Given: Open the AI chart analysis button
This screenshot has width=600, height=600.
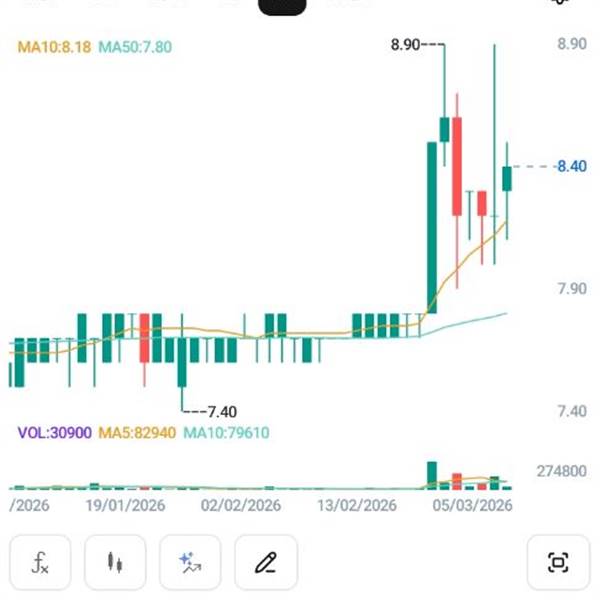Looking at the screenshot, I should [x=190, y=563].
